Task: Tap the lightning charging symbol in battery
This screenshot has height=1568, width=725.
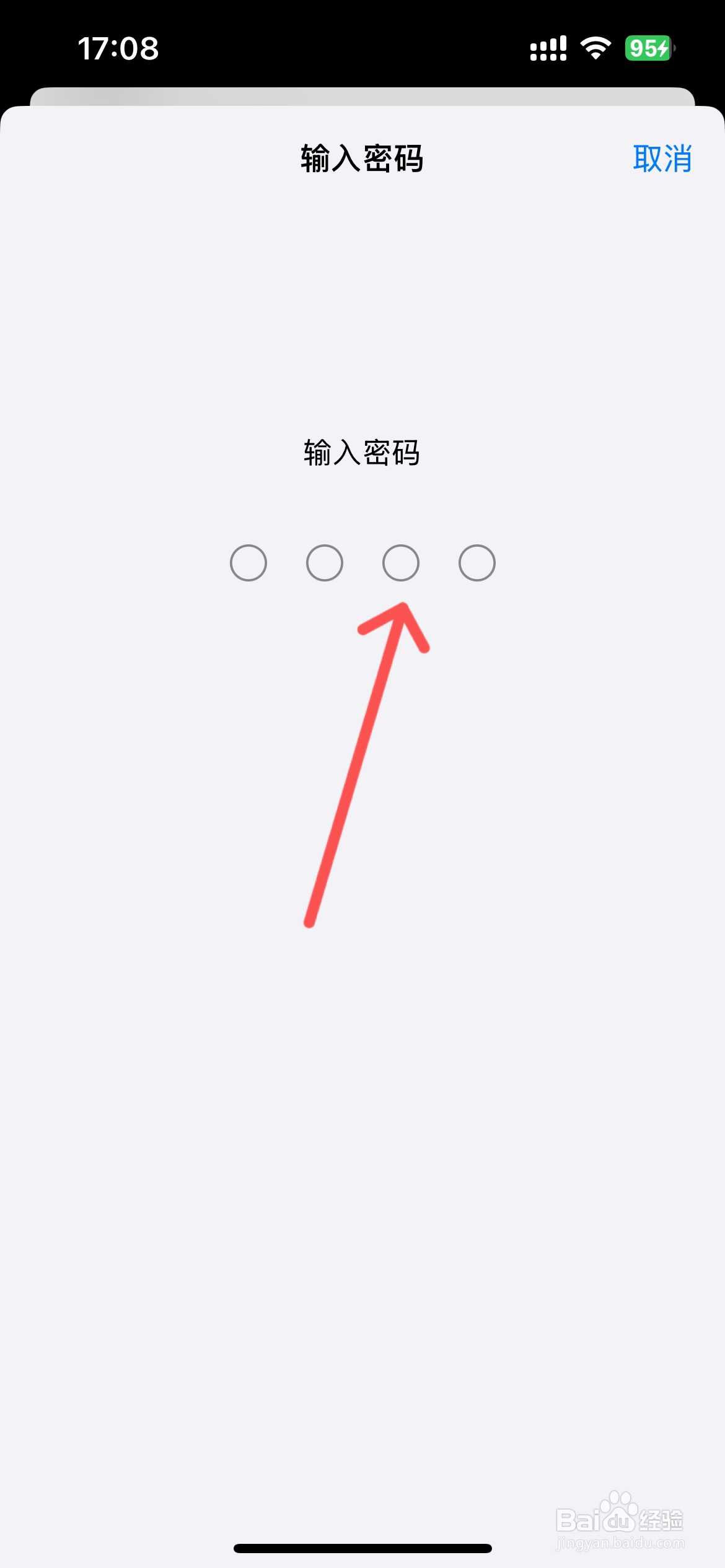Action: click(x=663, y=48)
